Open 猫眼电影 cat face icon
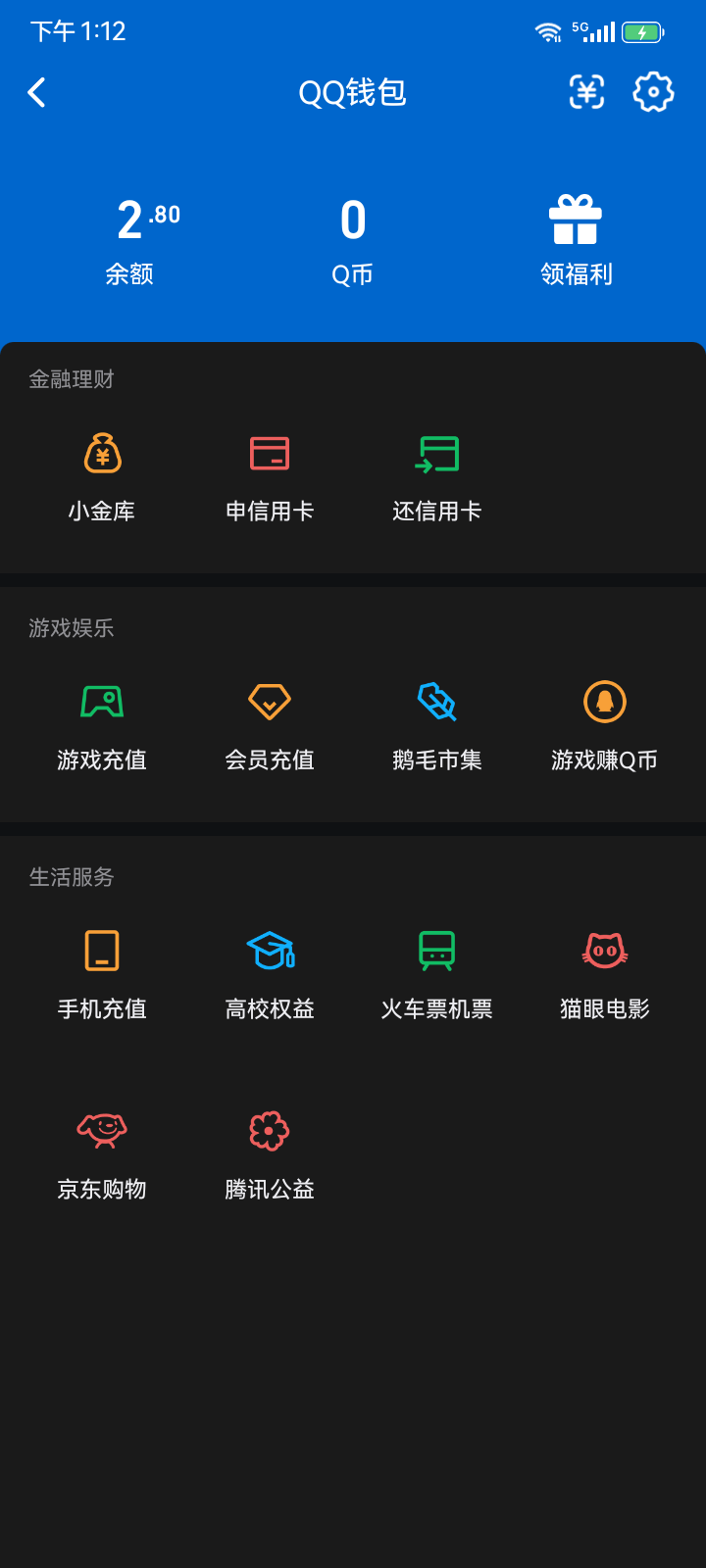 (x=605, y=950)
